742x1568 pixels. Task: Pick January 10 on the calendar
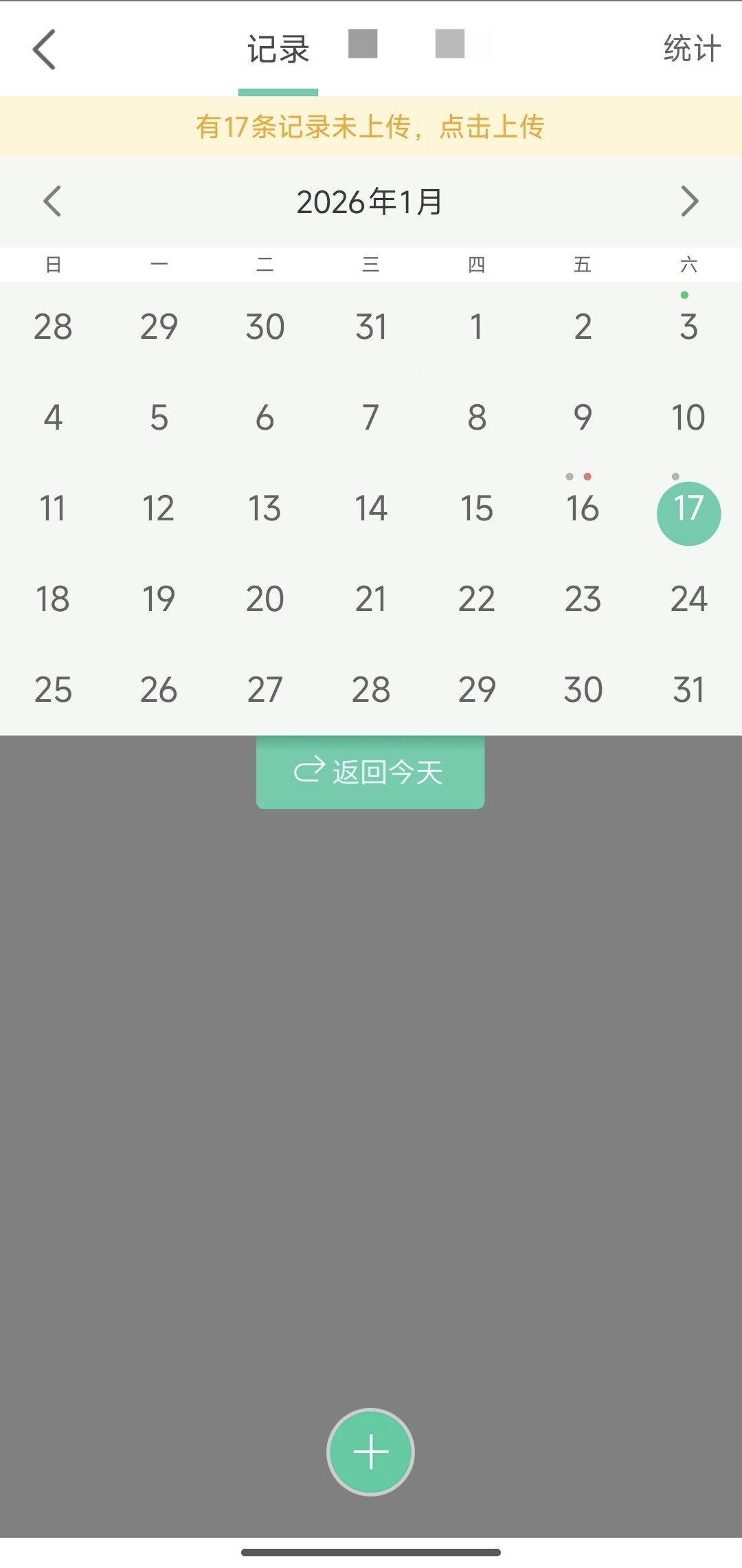[x=688, y=418]
